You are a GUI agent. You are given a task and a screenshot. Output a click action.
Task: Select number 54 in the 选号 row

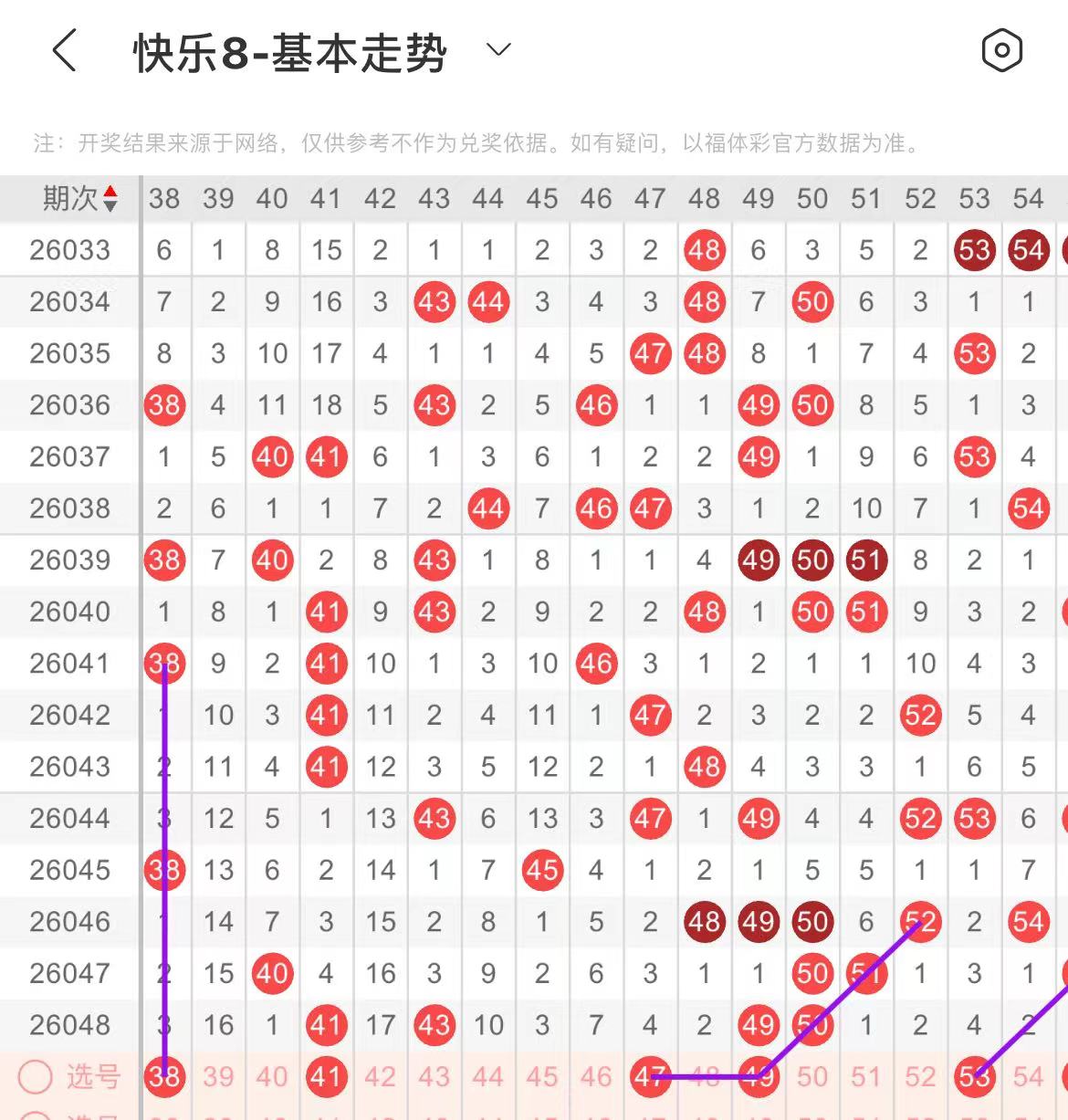click(1028, 1077)
